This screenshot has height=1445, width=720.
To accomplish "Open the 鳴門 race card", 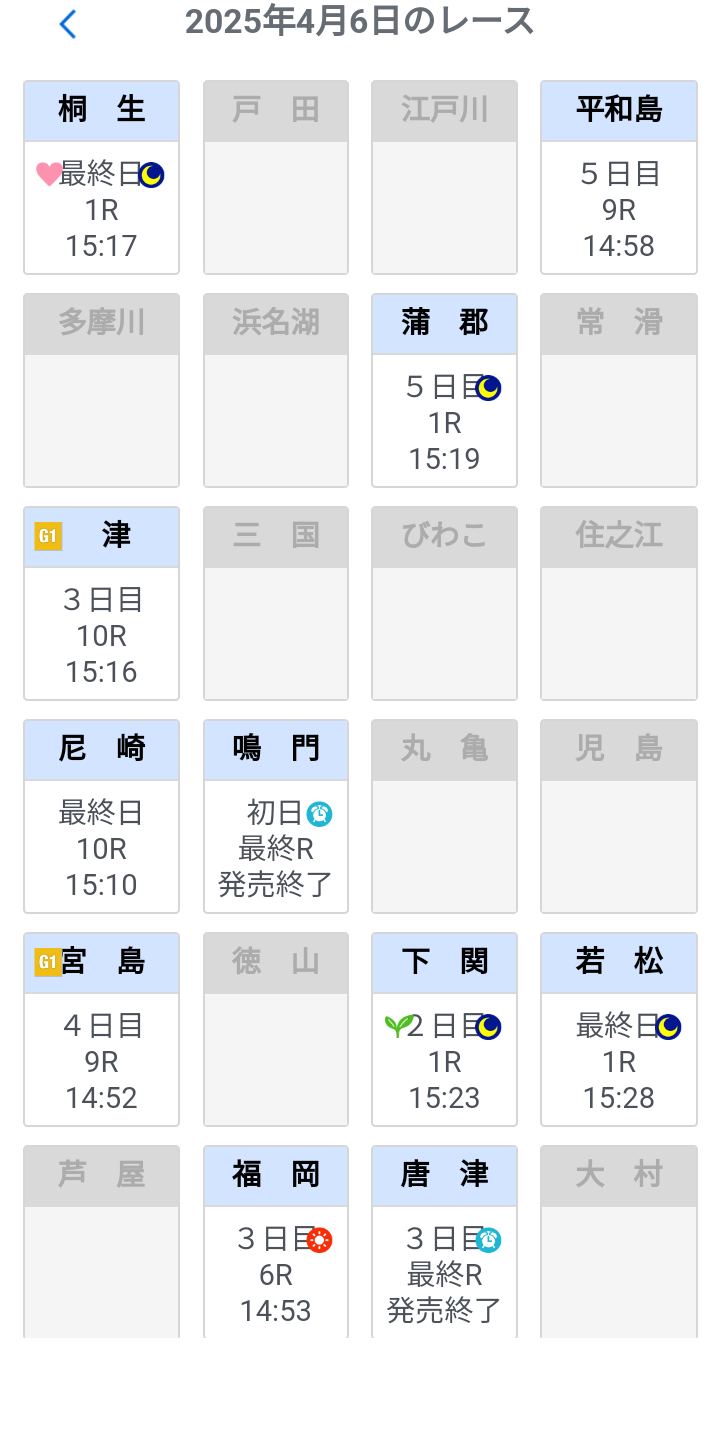I will (x=276, y=816).
